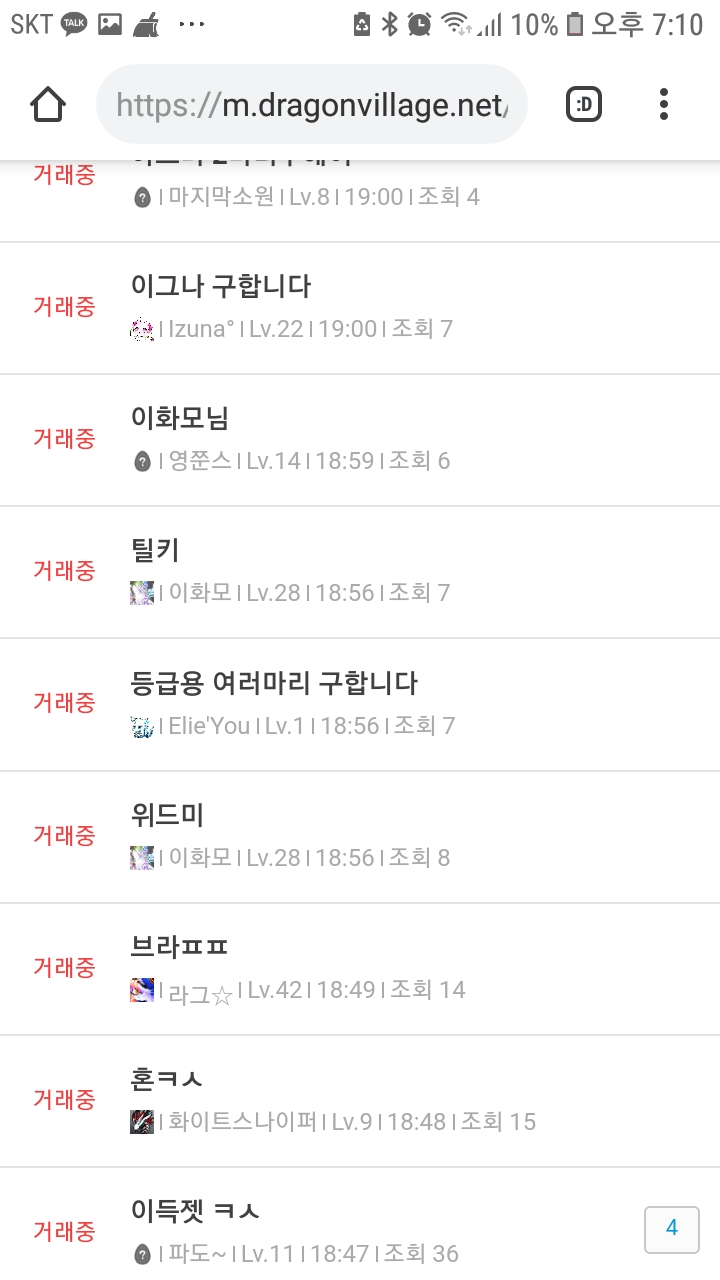Open the post '위드미'

pyautogui.click(x=167, y=815)
